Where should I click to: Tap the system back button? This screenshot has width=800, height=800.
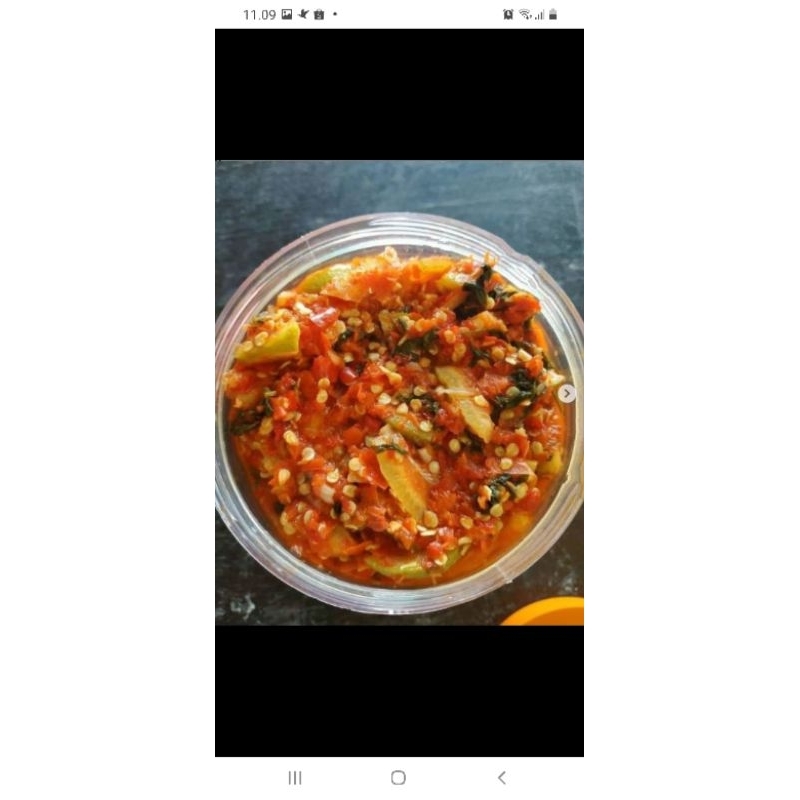(502, 777)
